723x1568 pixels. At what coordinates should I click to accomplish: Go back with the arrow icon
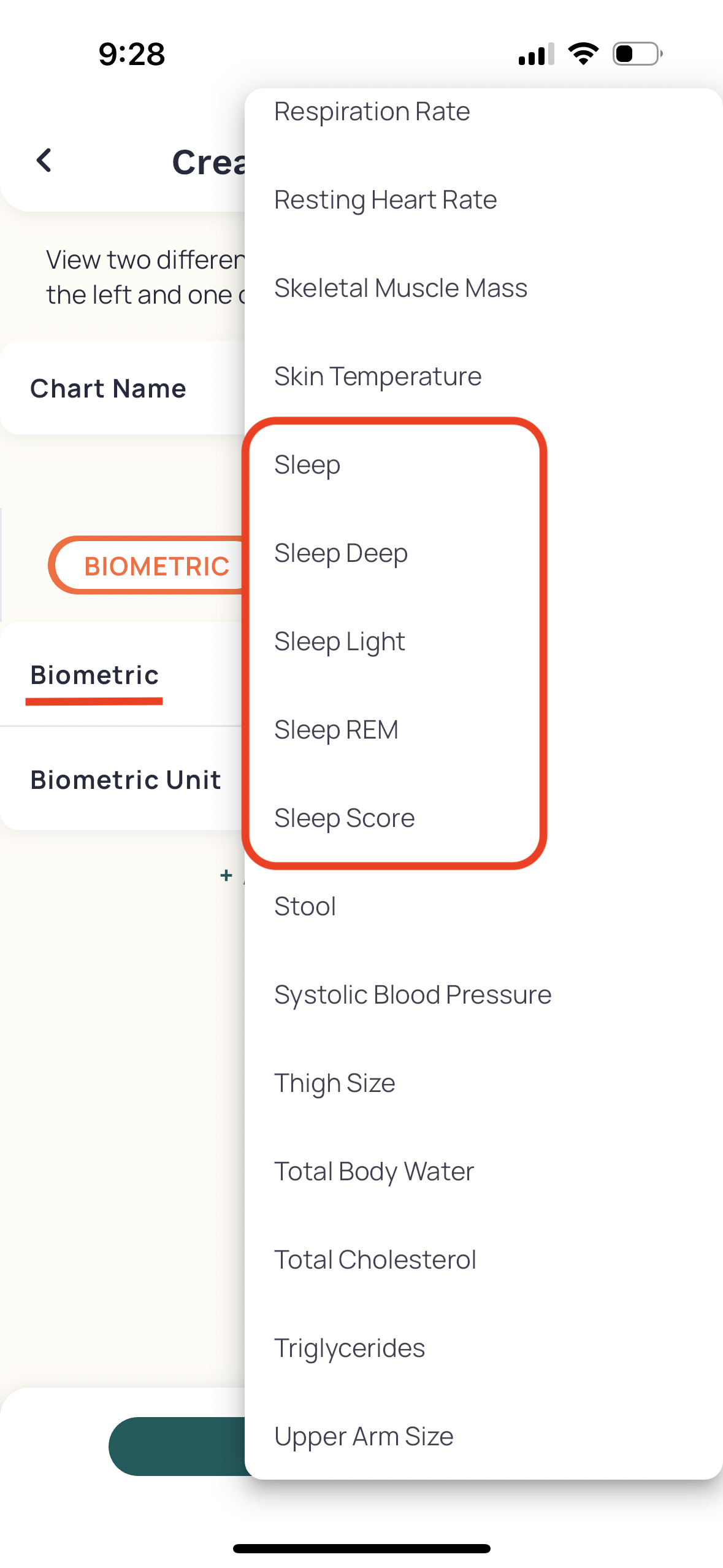(x=44, y=161)
